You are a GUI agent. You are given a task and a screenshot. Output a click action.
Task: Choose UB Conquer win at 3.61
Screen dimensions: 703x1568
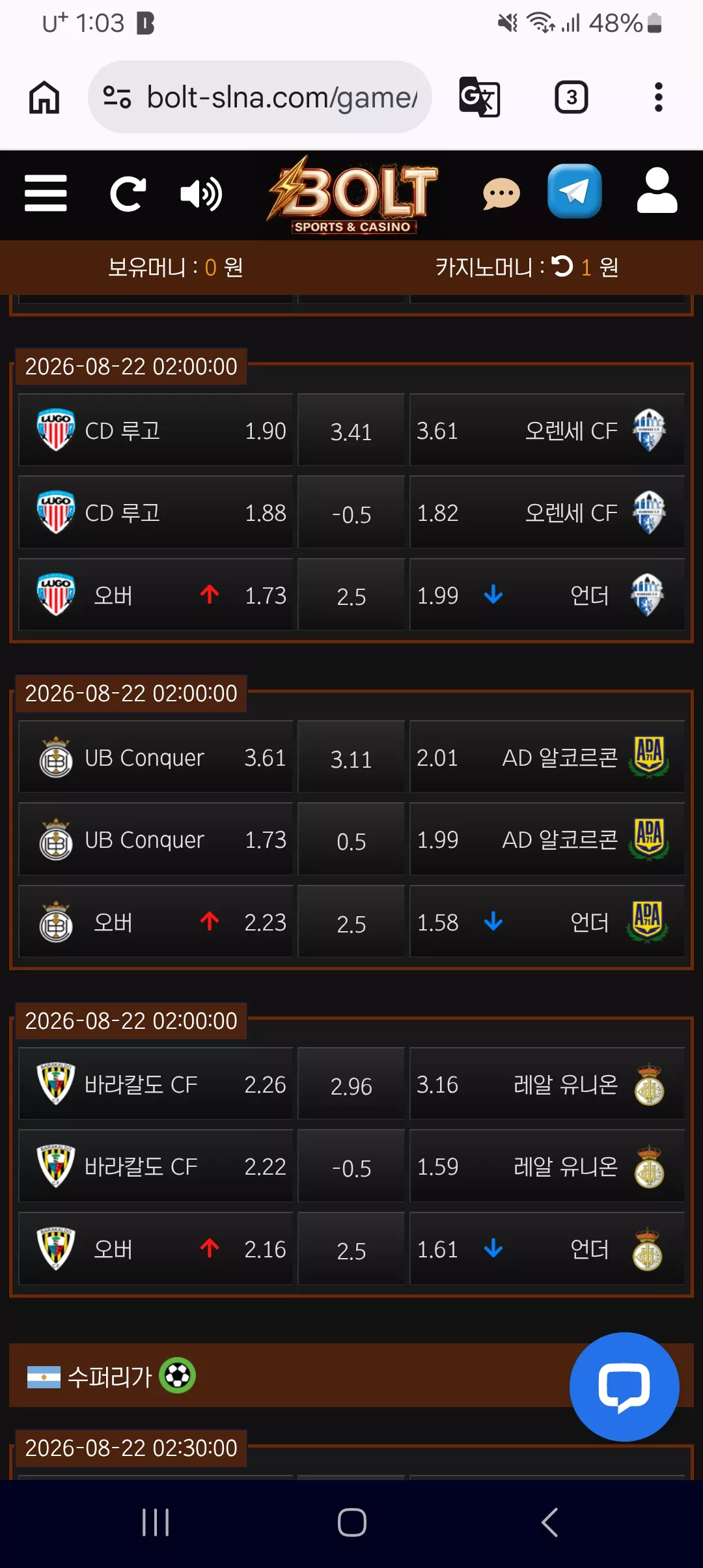click(156, 757)
